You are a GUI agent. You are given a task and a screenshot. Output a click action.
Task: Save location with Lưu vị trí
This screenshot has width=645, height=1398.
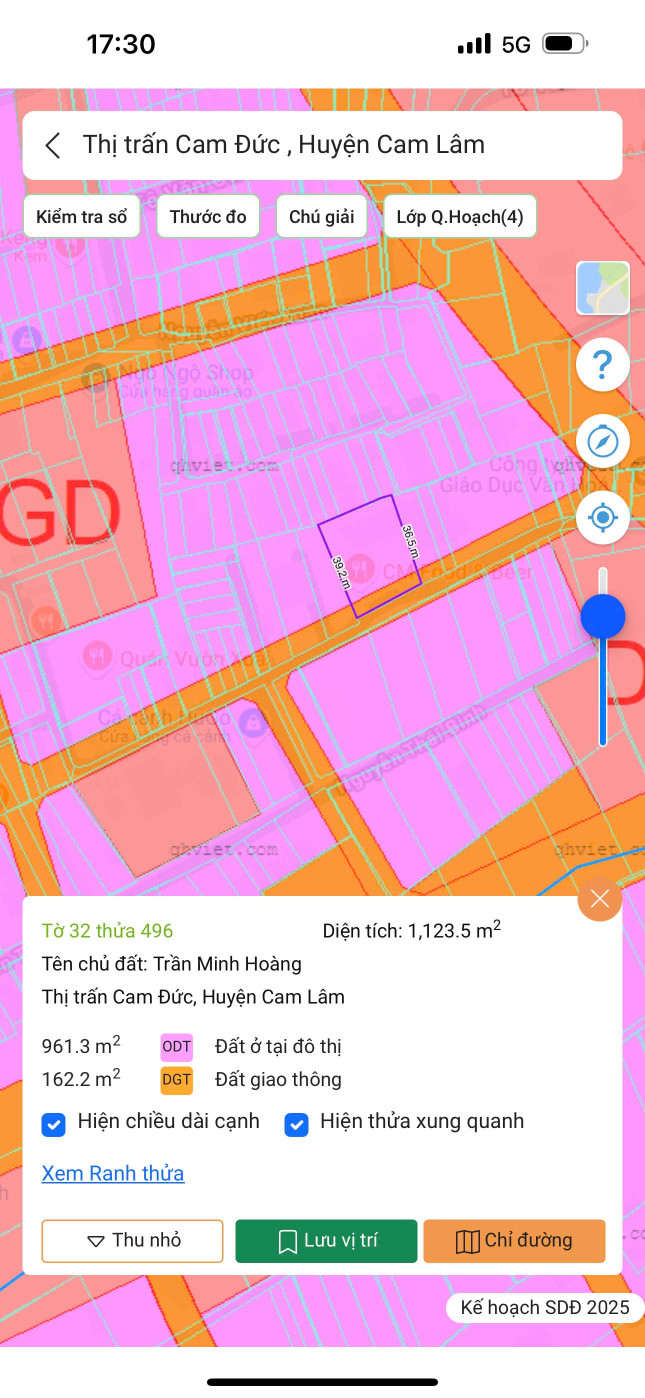[326, 1241]
